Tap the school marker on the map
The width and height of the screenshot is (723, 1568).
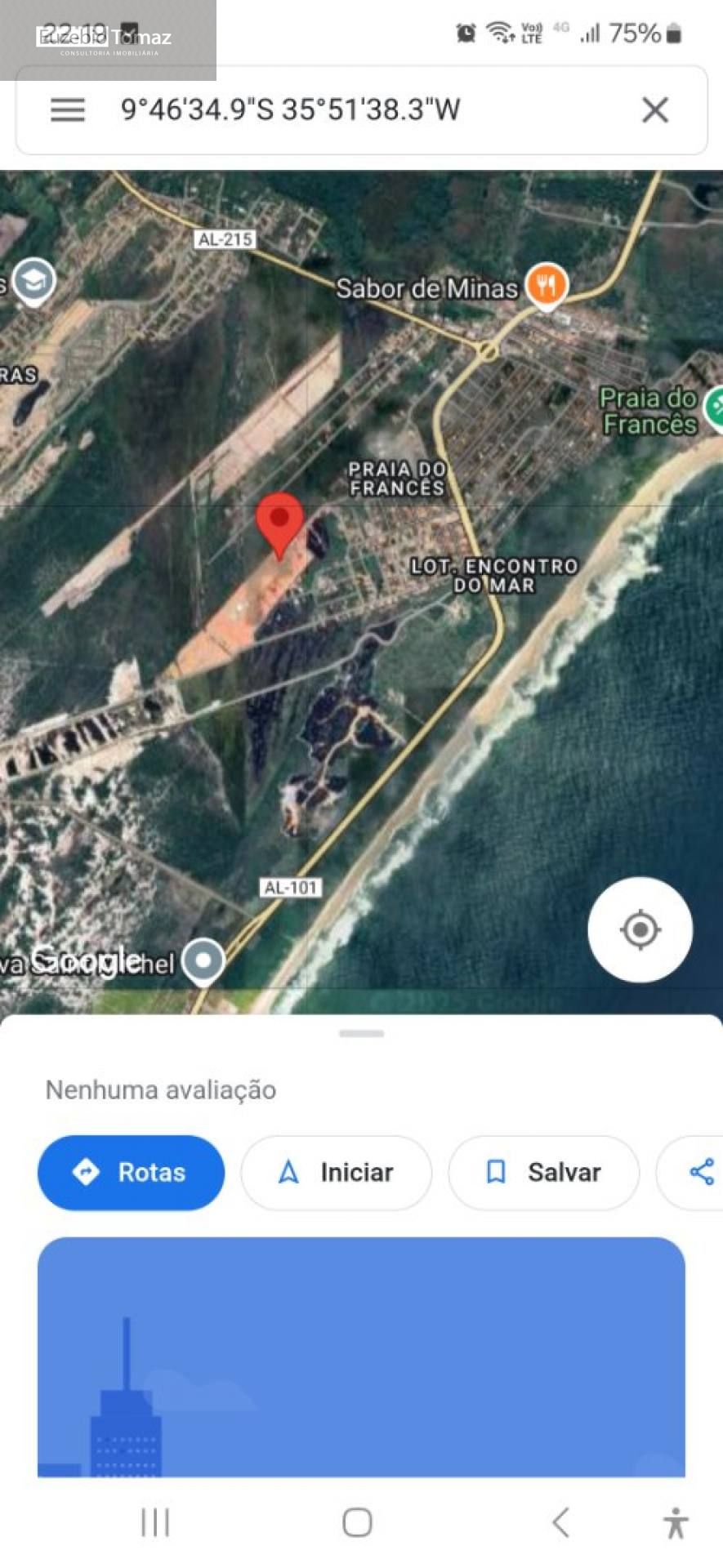tap(33, 280)
